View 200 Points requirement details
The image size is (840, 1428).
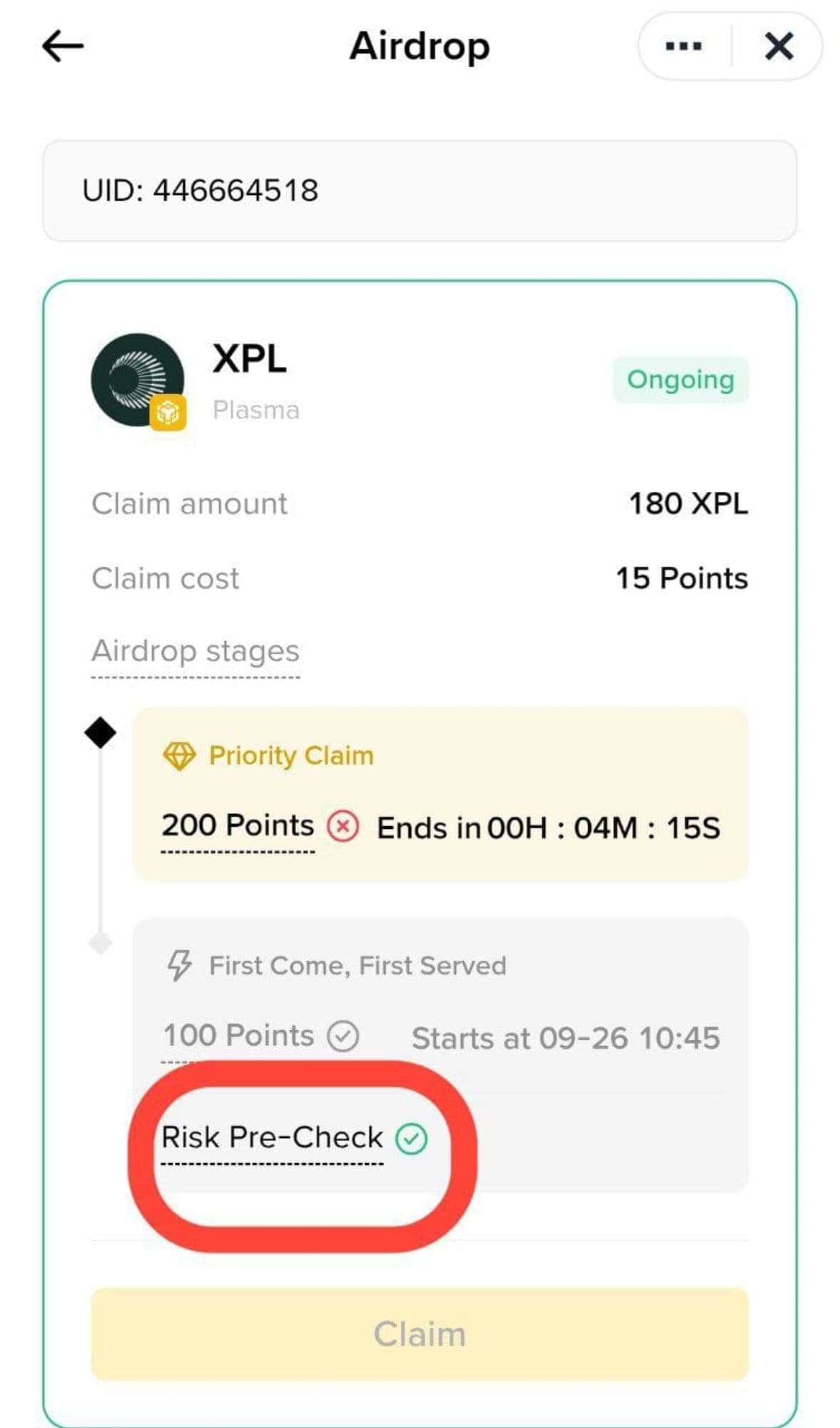coord(238,825)
